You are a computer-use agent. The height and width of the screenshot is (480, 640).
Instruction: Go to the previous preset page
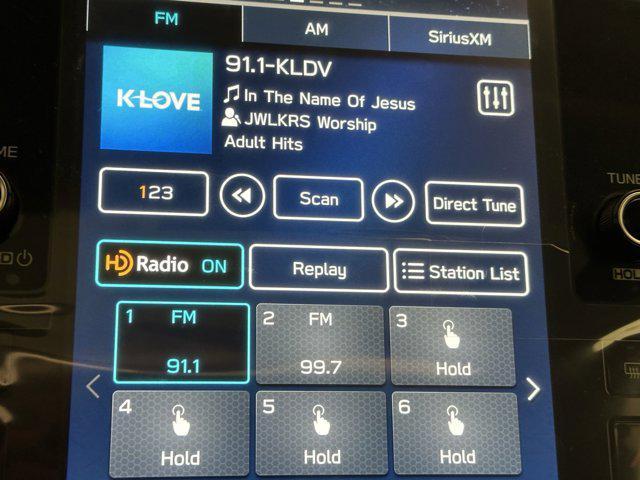click(93, 386)
